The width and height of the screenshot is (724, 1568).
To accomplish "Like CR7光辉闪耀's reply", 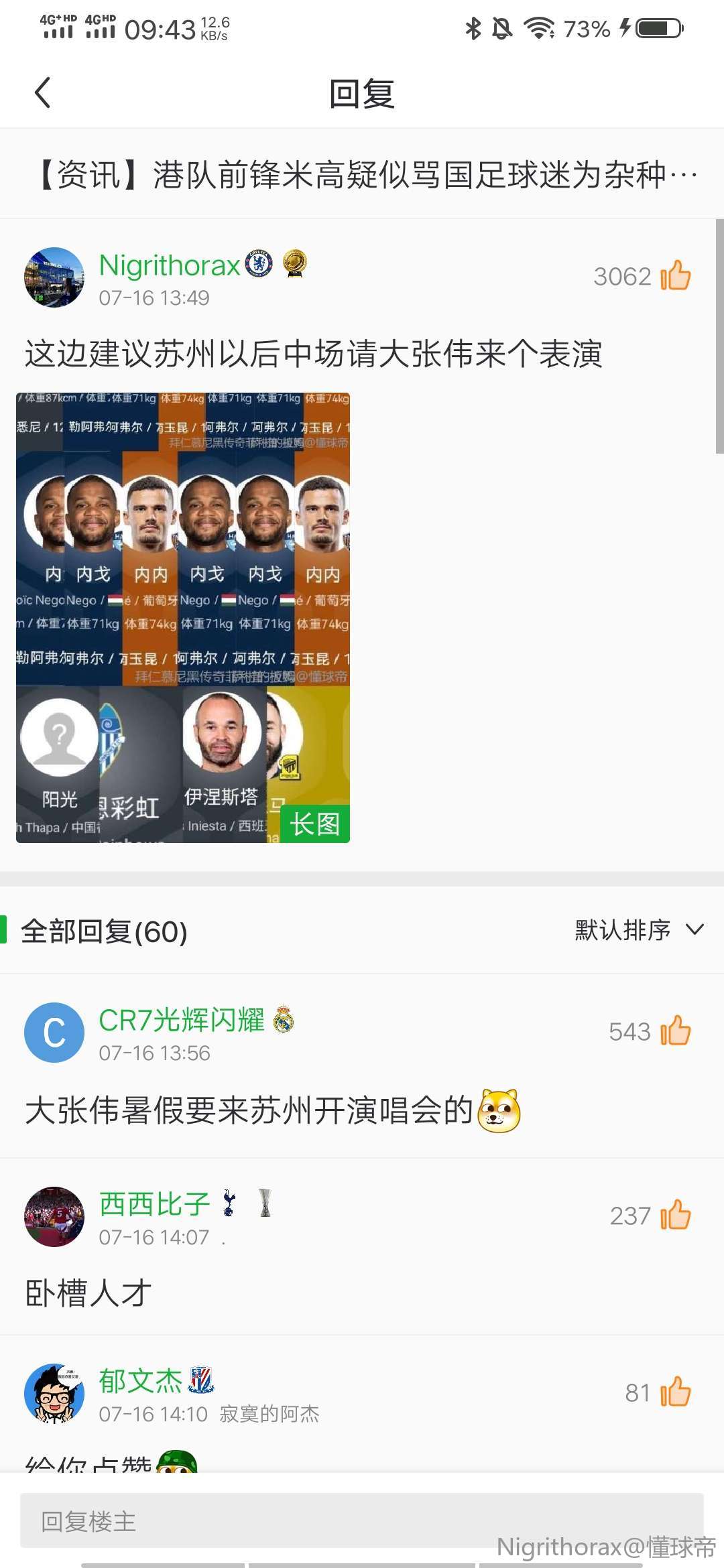I will coord(675,1031).
